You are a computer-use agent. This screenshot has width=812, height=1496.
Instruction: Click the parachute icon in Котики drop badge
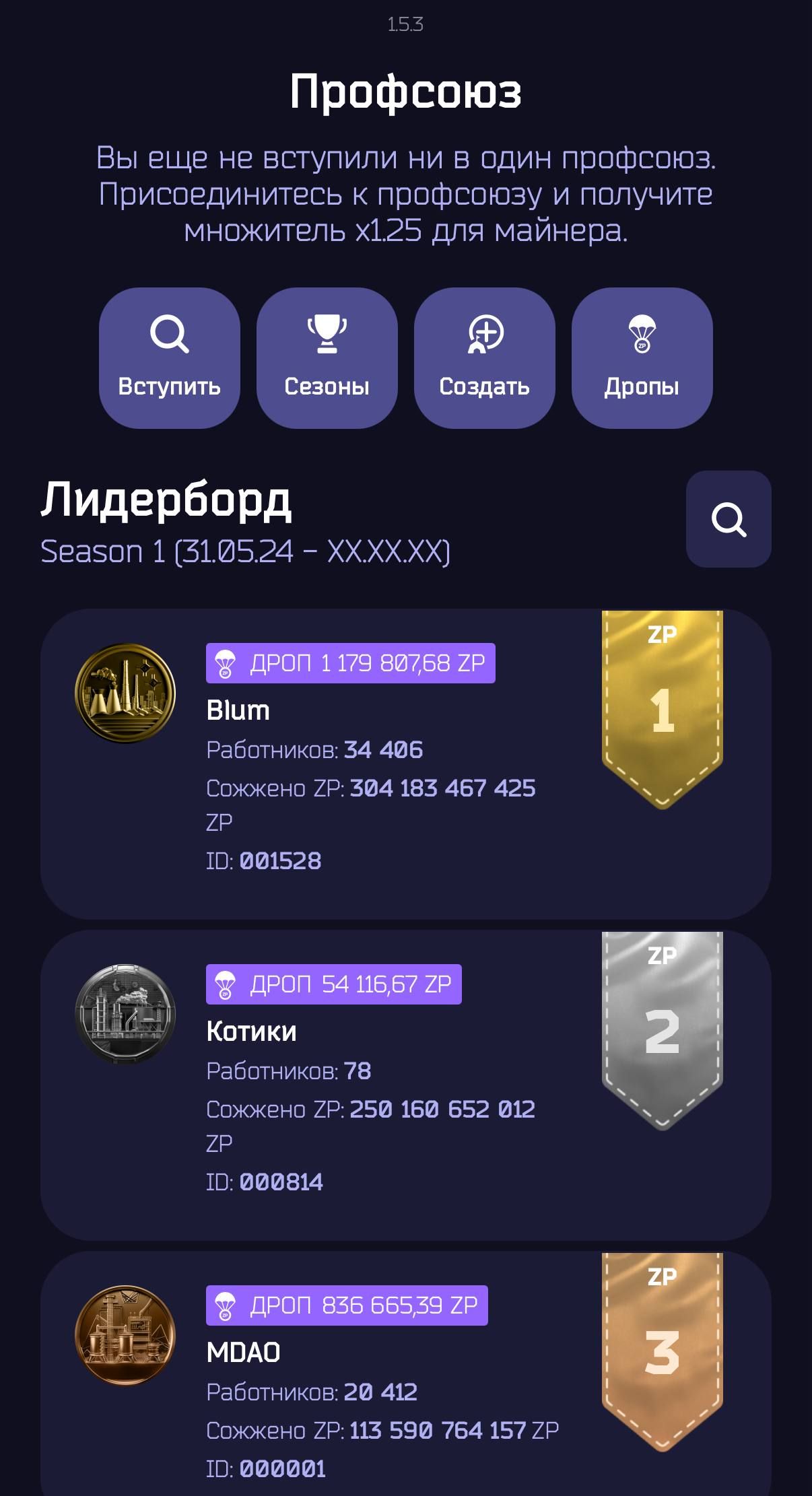[225, 985]
